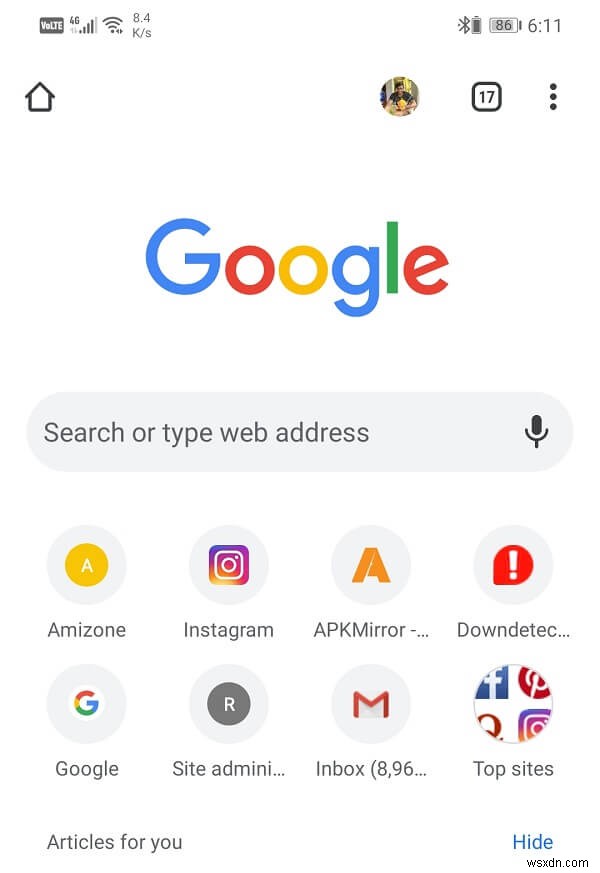Open the Downdetector shortcut
The height and width of the screenshot is (873, 600).
513,566
